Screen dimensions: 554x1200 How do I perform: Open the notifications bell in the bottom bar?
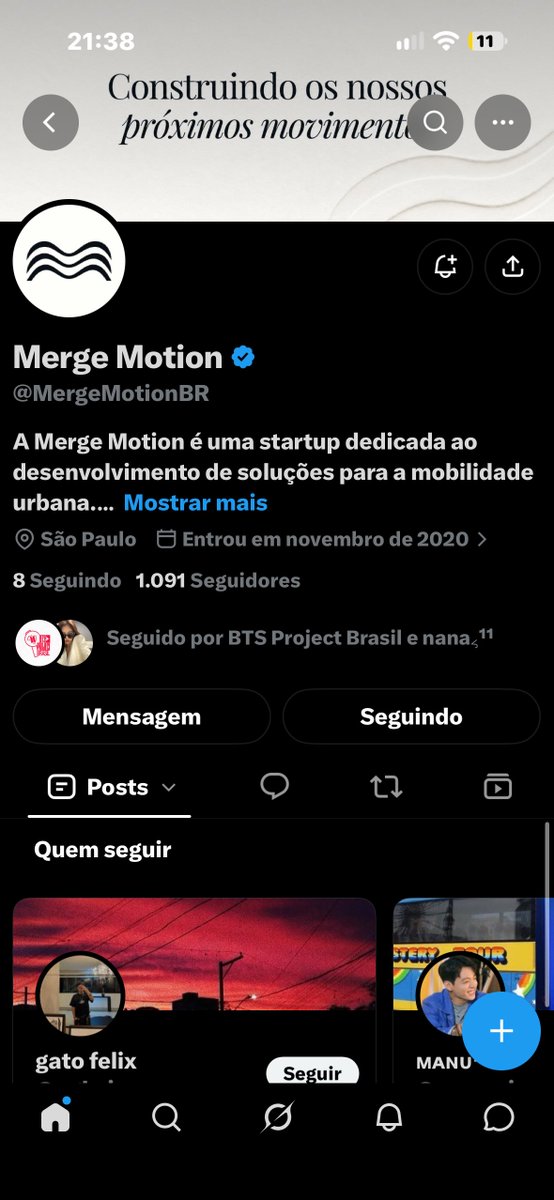pyautogui.click(x=389, y=1117)
